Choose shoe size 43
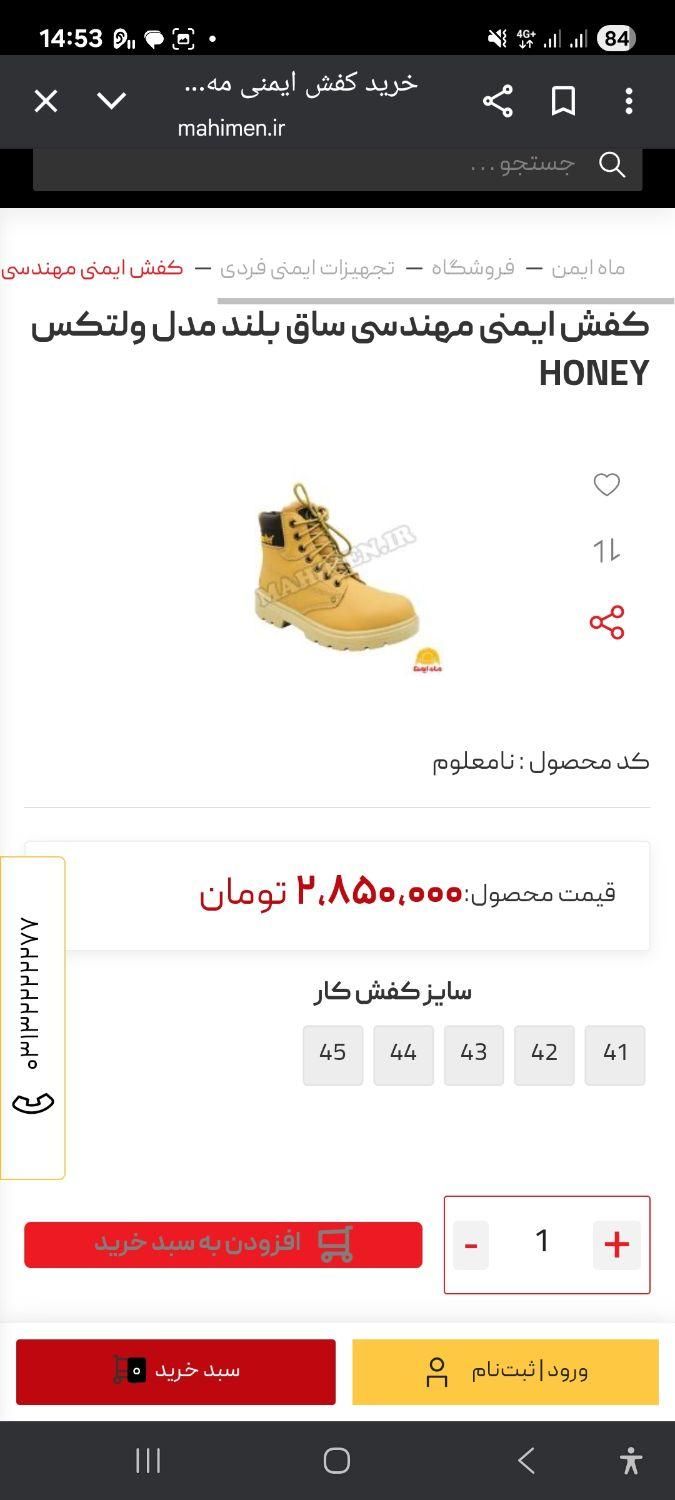 click(474, 1054)
